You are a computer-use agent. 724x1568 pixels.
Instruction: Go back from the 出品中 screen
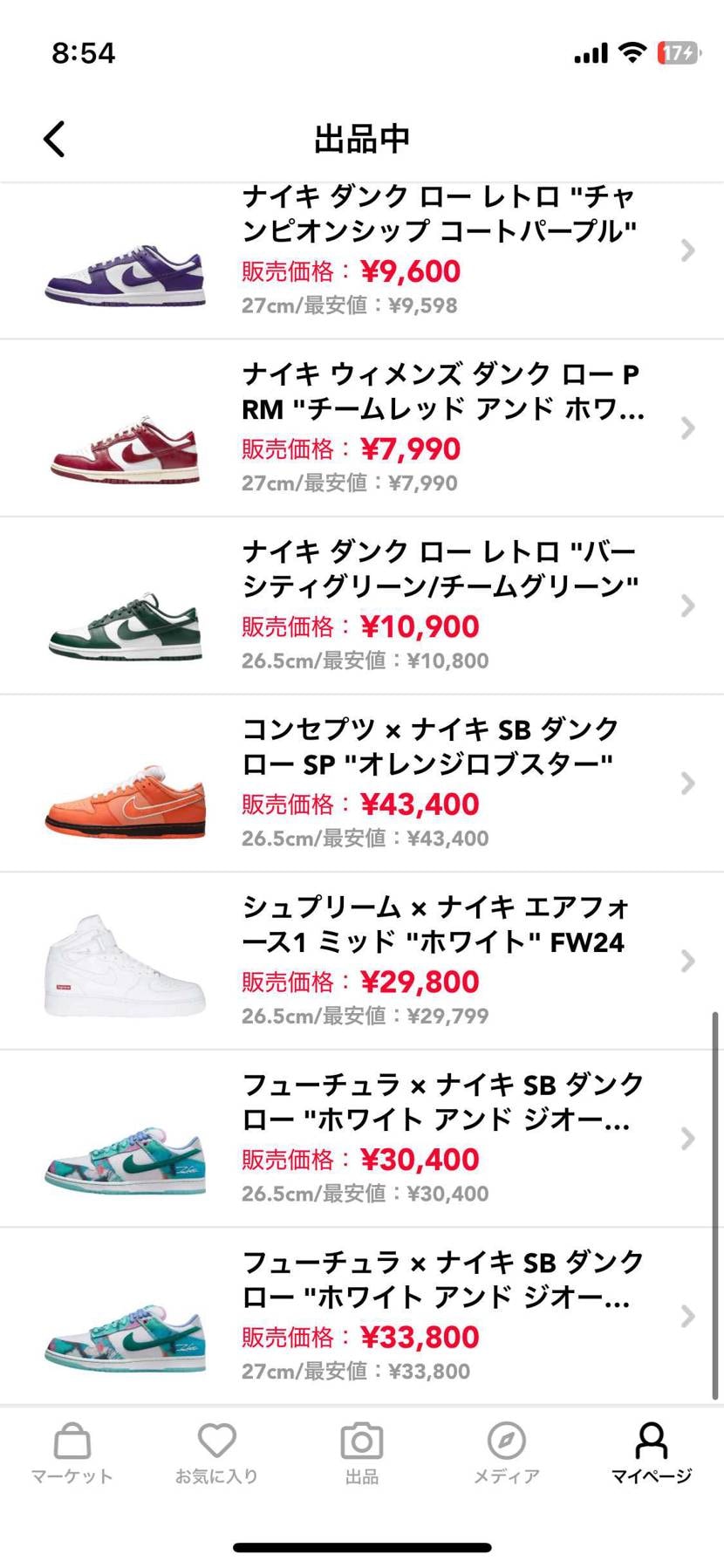tap(54, 139)
